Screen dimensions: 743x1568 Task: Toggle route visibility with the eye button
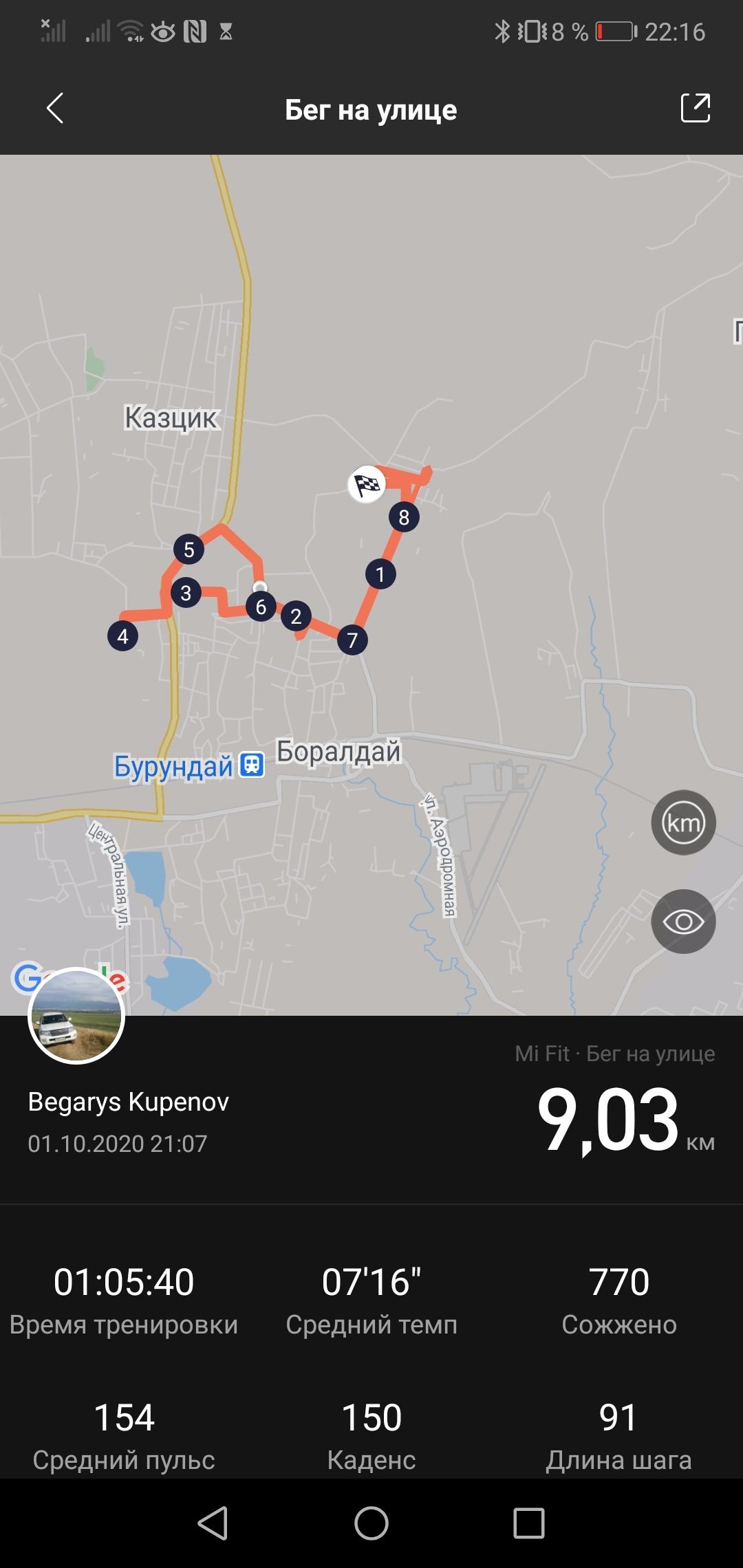click(683, 922)
